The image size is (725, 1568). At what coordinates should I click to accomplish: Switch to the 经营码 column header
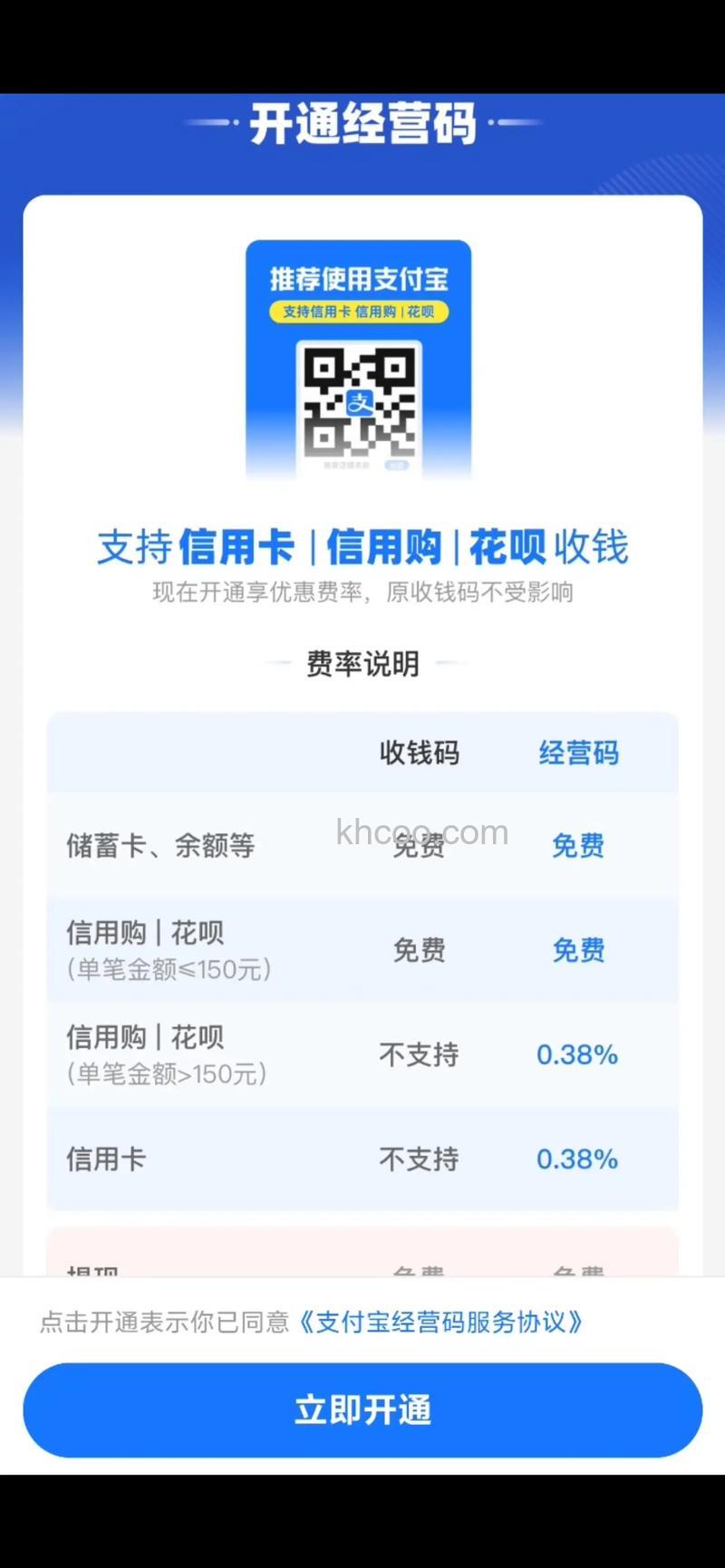coord(577,753)
